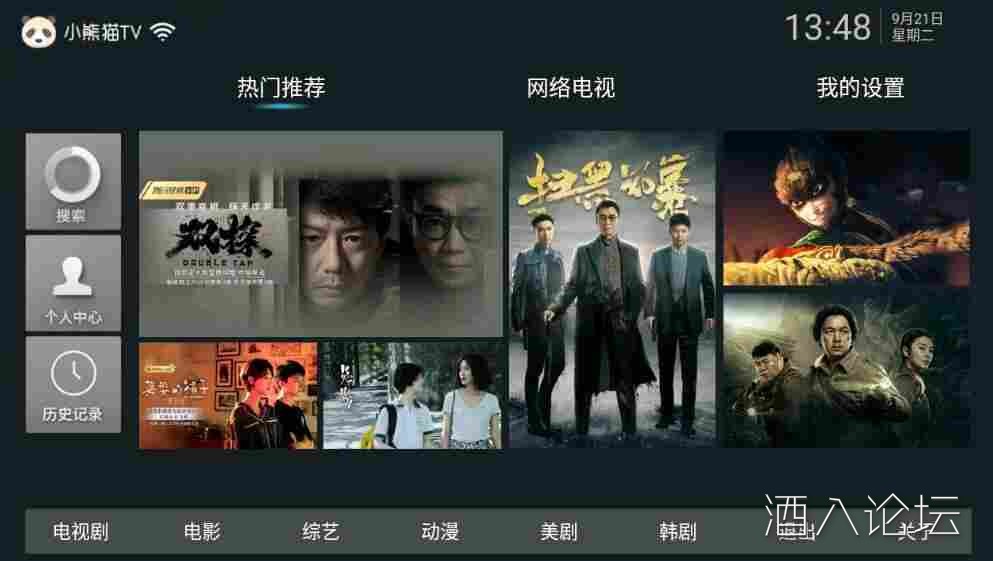Switch to the 网络电视 tab

click(570, 88)
